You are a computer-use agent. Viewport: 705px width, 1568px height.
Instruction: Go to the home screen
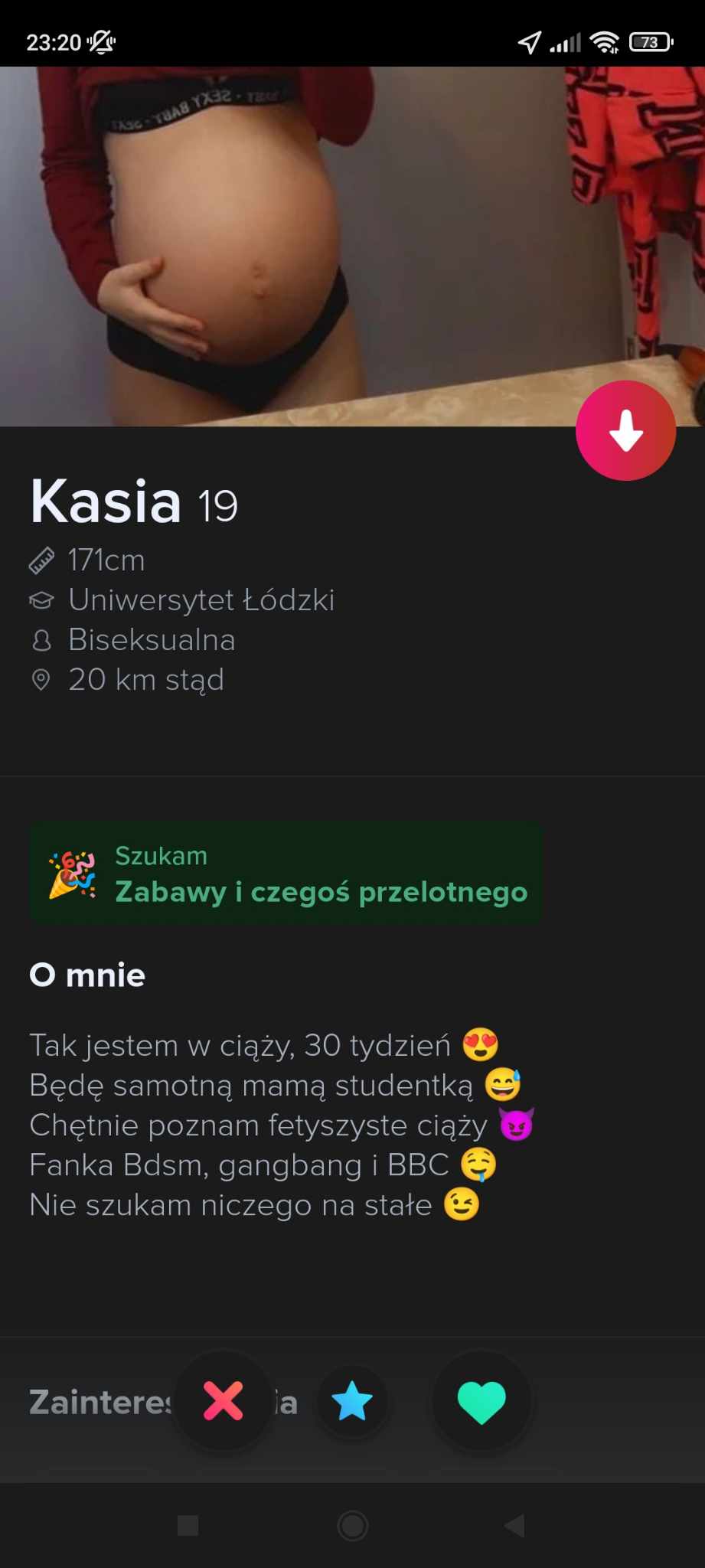click(352, 1525)
